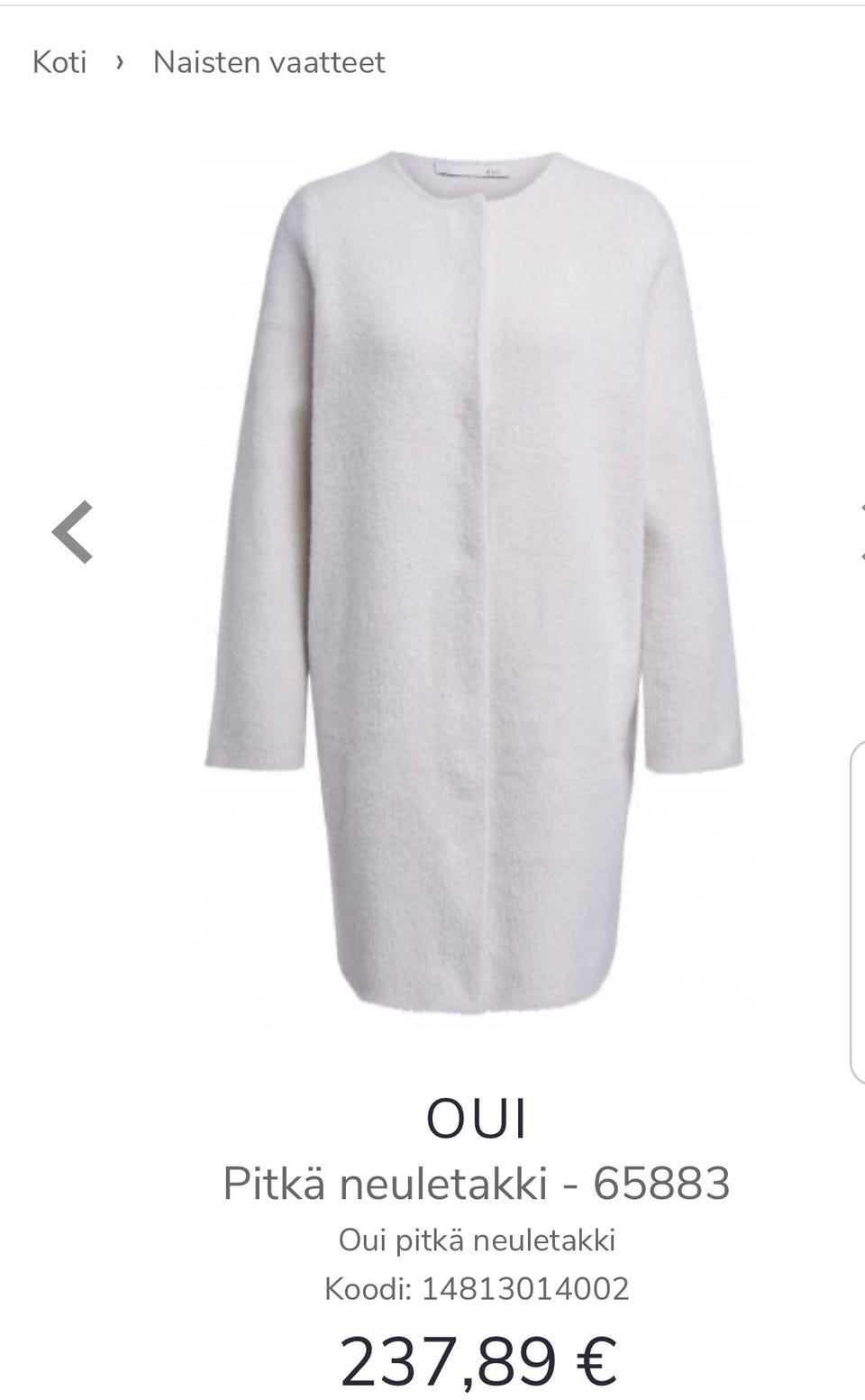Show the previous product image
Screen dimensions: 865x1400
point(73,532)
